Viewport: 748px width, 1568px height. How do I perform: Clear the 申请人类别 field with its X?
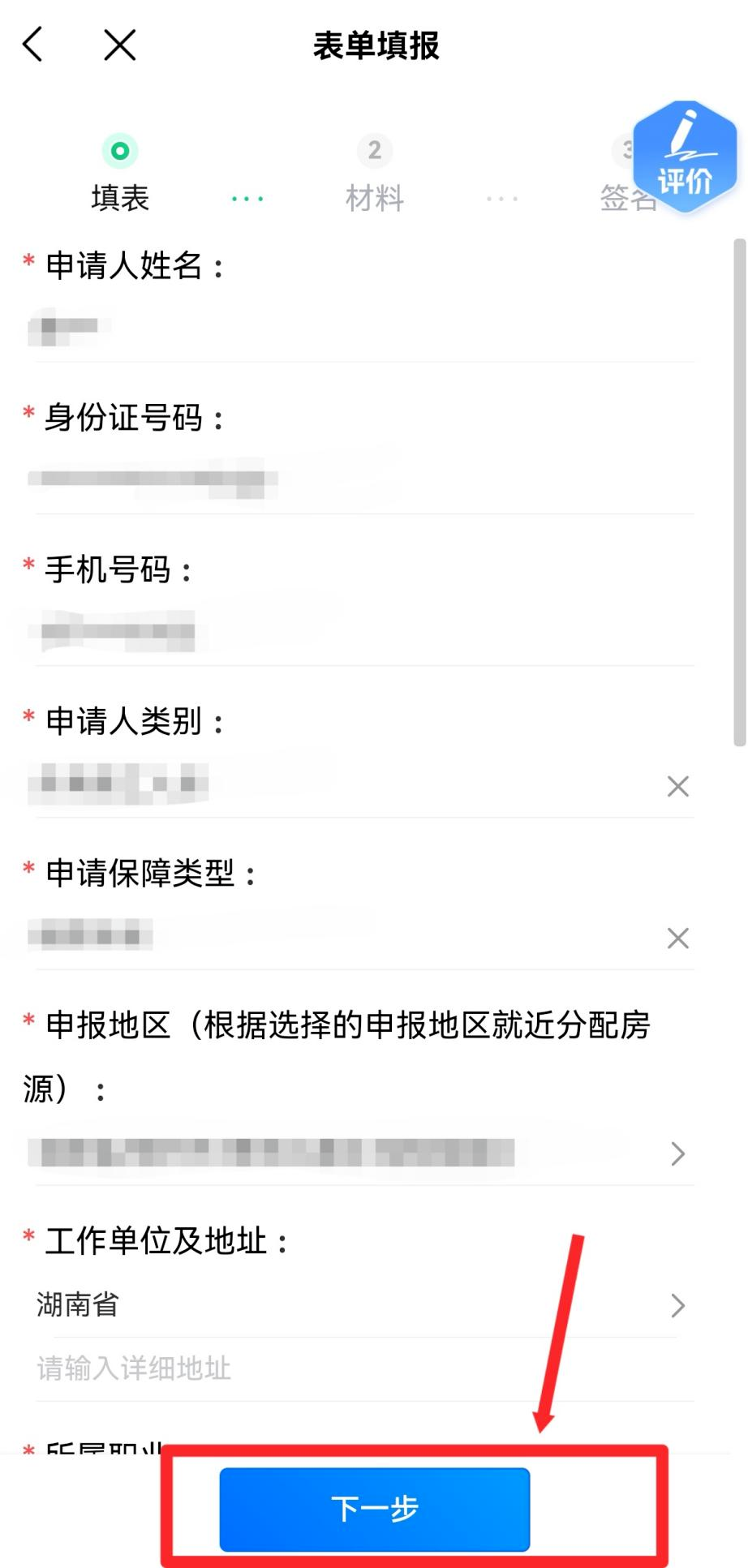pyautogui.click(x=679, y=786)
